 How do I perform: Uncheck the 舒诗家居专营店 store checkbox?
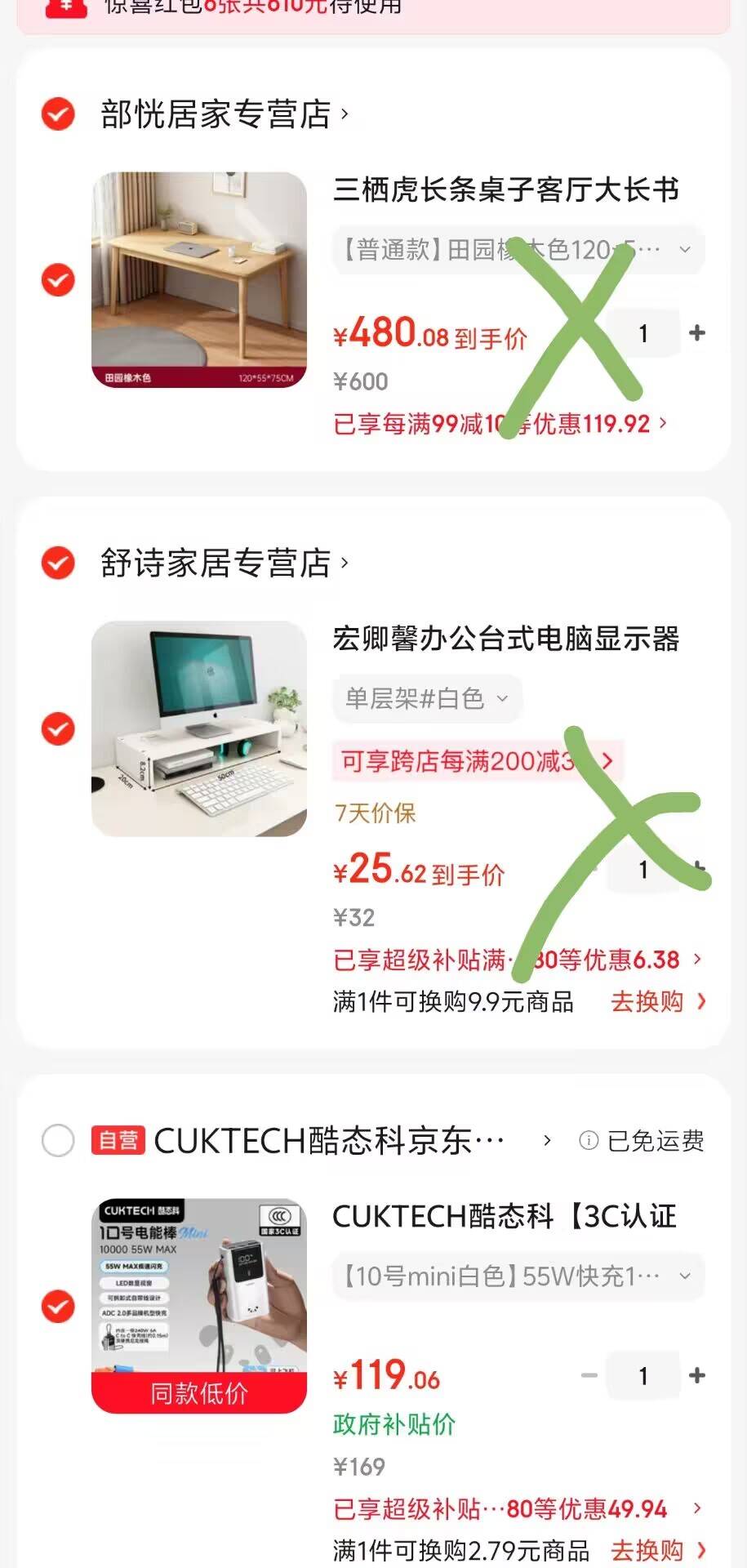(58, 563)
